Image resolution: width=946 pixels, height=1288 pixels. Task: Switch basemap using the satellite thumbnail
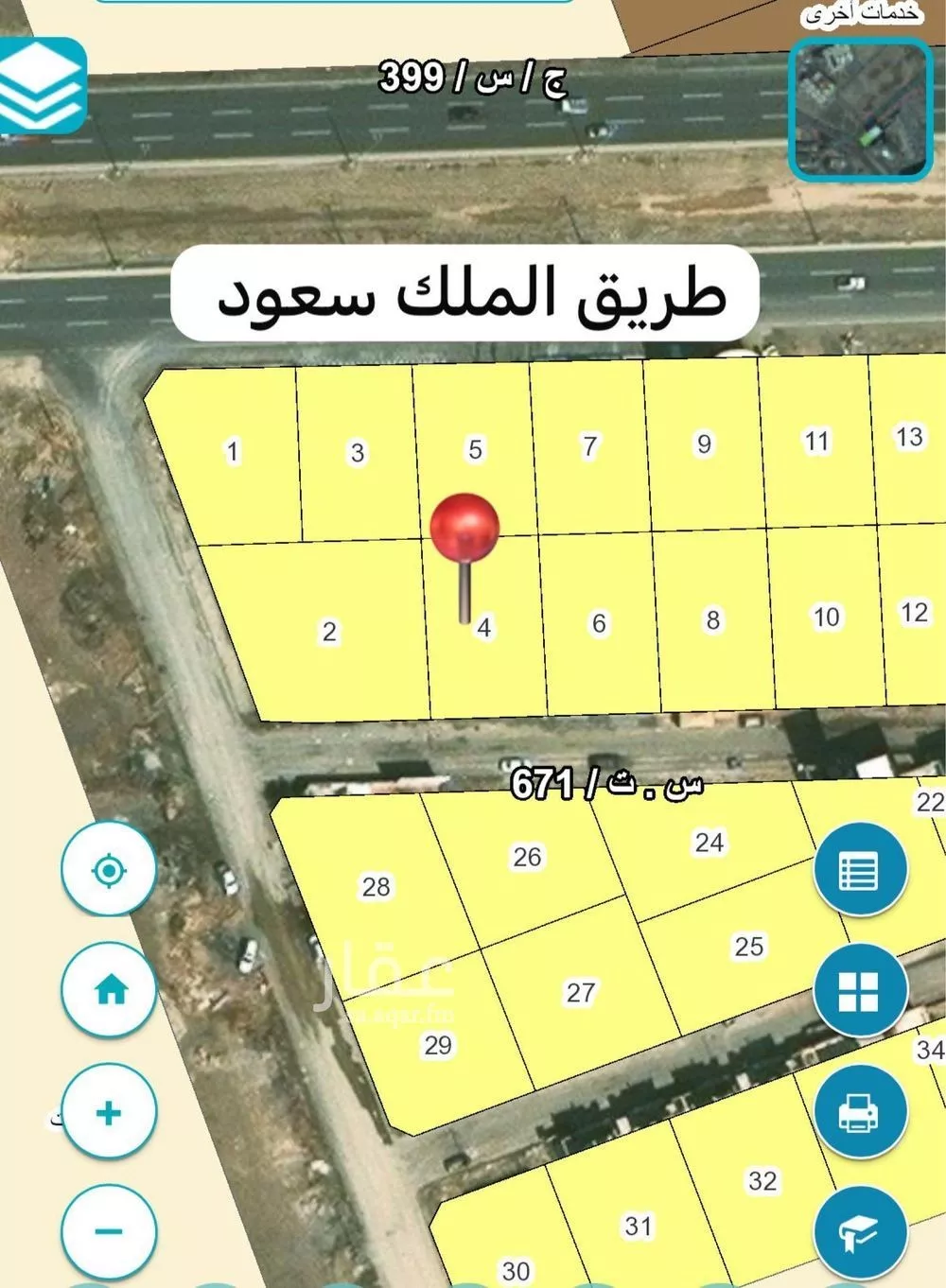coord(860,110)
